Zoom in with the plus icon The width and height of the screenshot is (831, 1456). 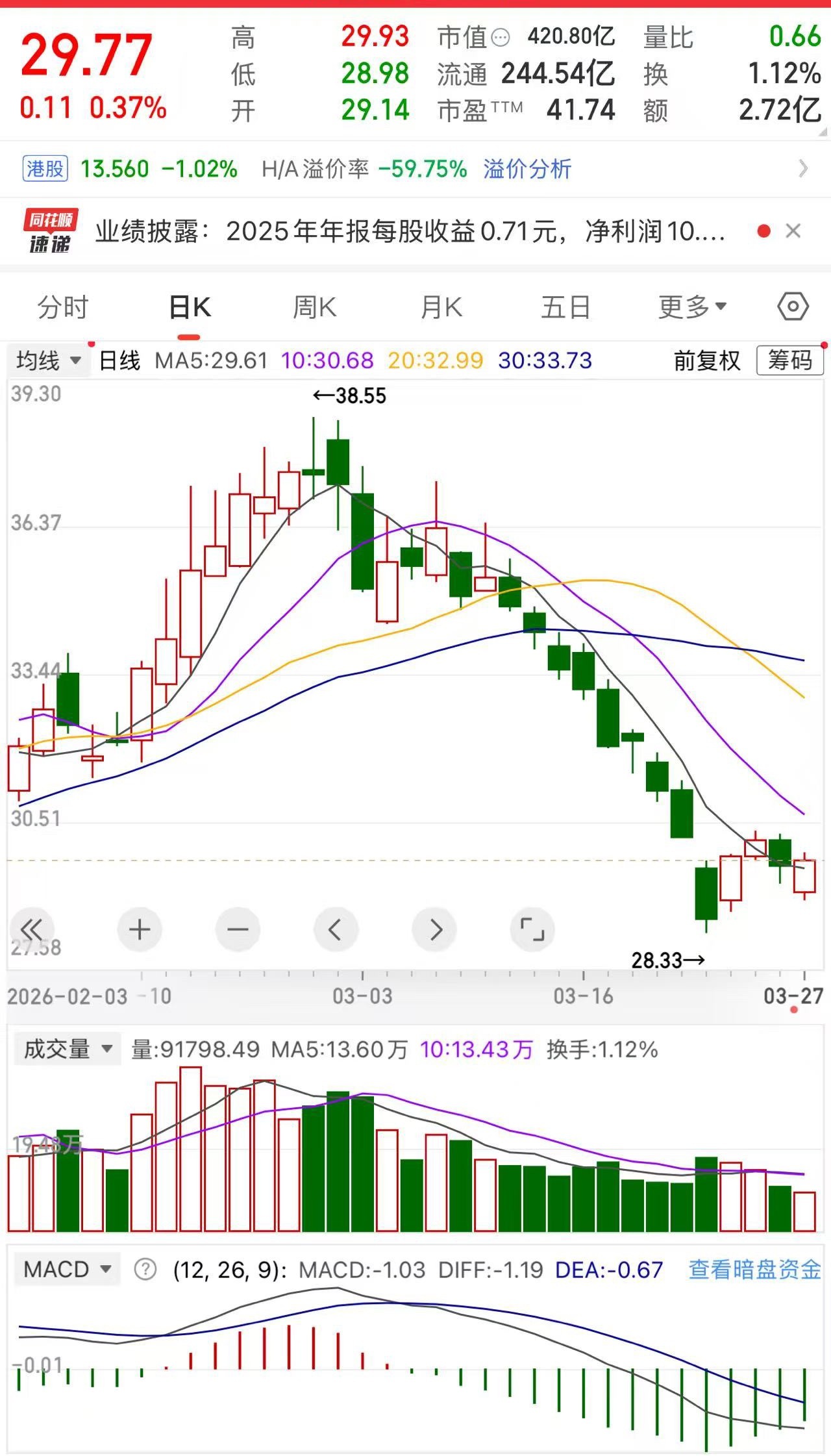click(140, 930)
